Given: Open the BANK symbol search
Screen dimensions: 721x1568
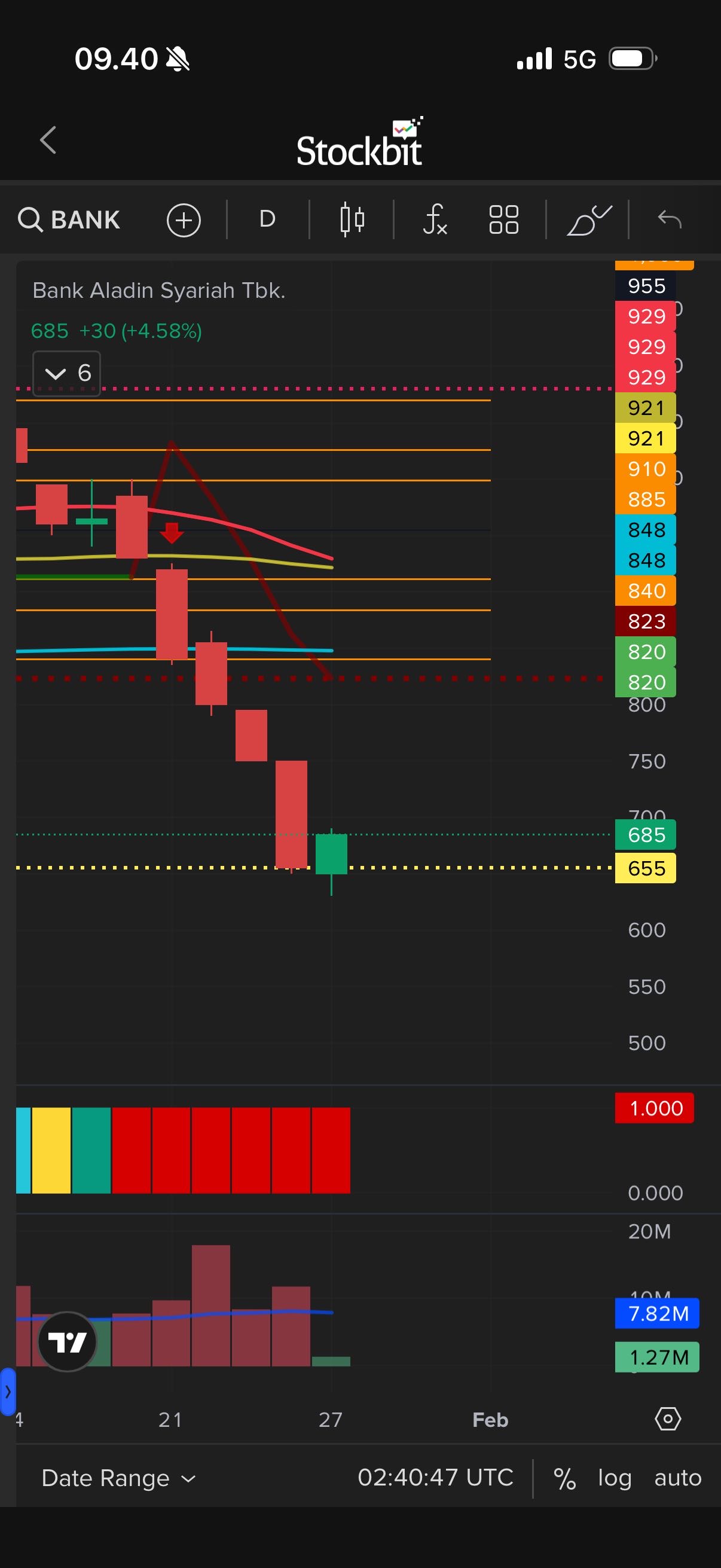Looking at the screenshot, I should [x=70, y=219].
